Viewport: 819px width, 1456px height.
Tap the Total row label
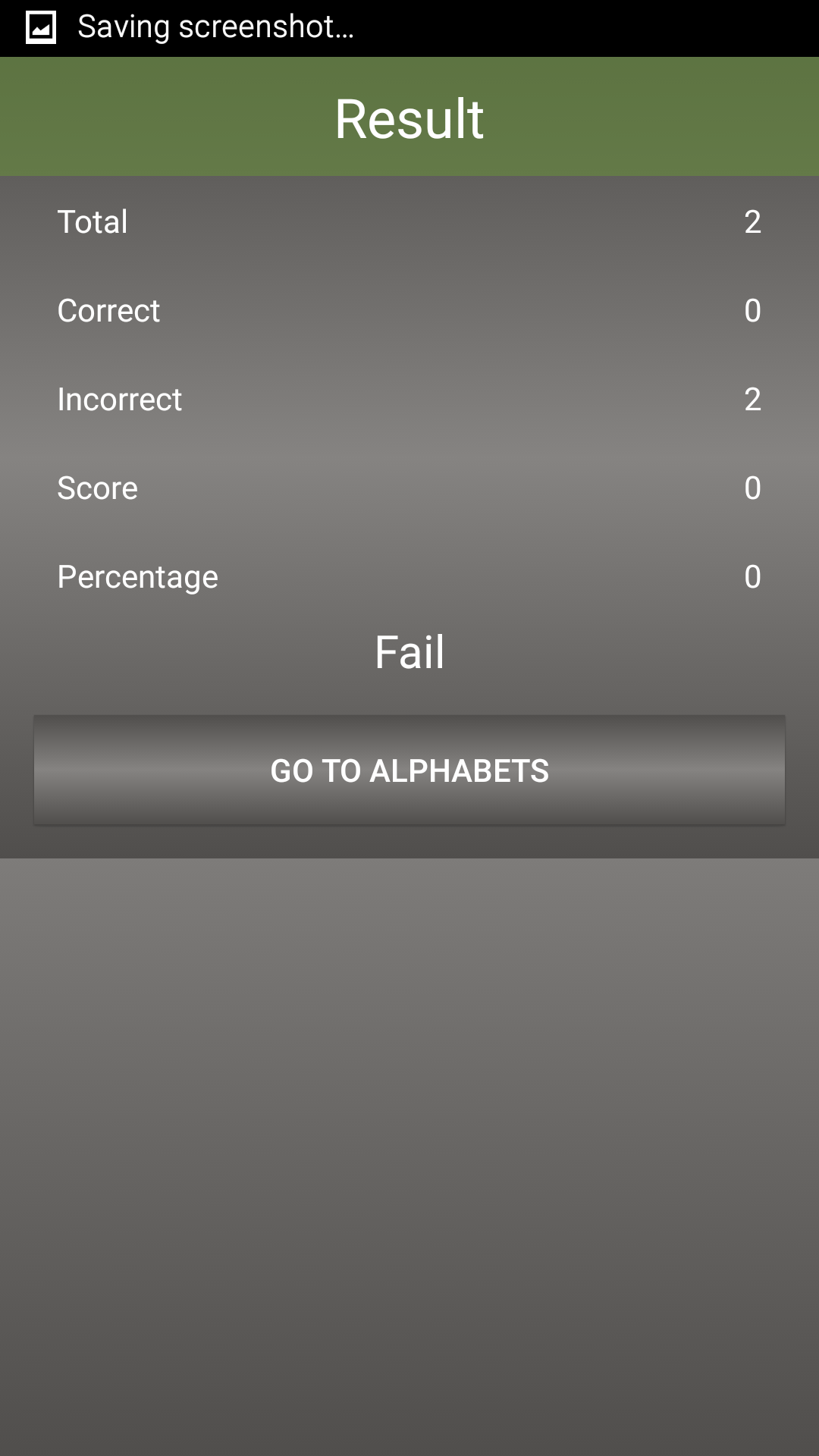point(92,221)
